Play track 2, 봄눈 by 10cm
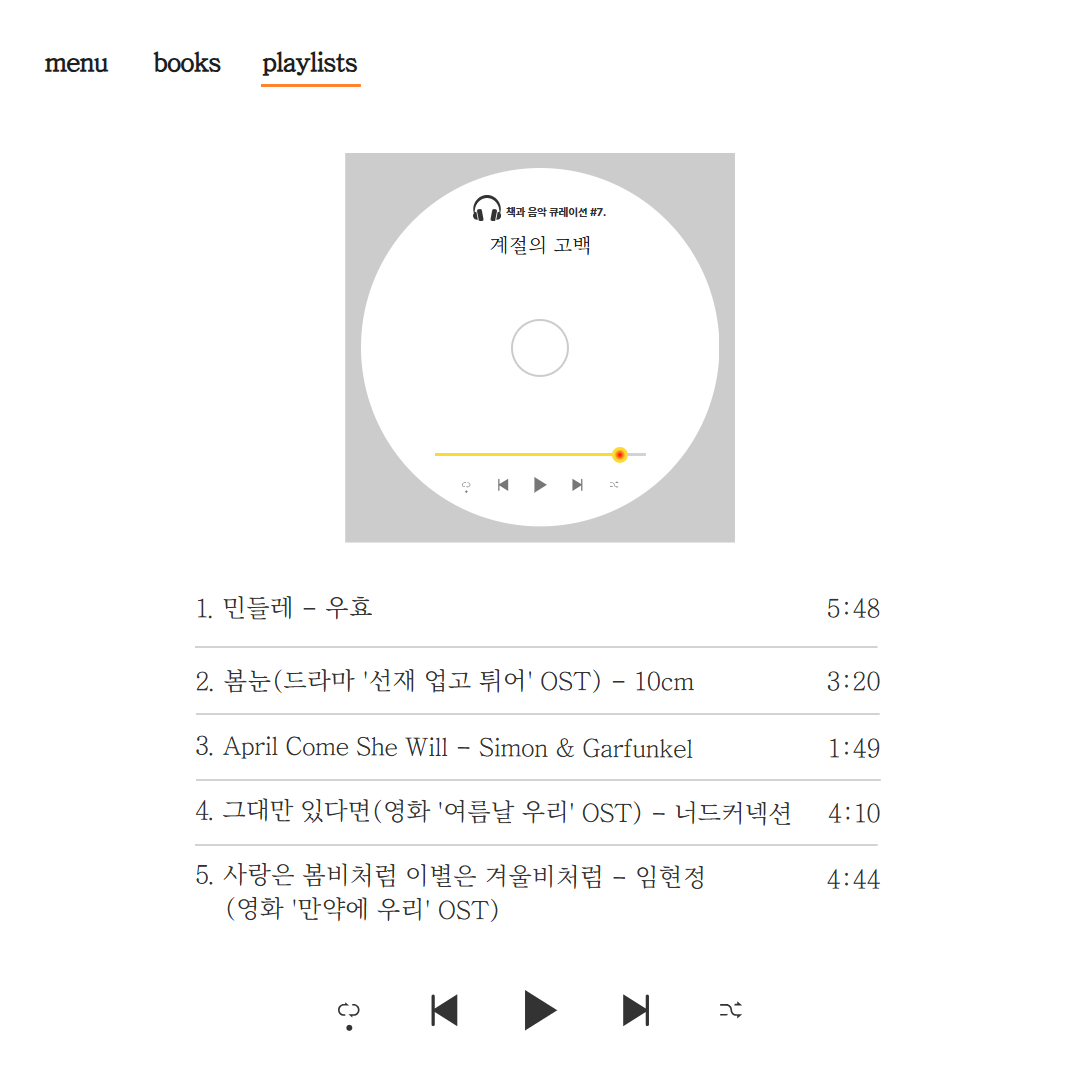Image resolution: width=1080 pixels, height=1080 pixels. [x=444, y=682]
